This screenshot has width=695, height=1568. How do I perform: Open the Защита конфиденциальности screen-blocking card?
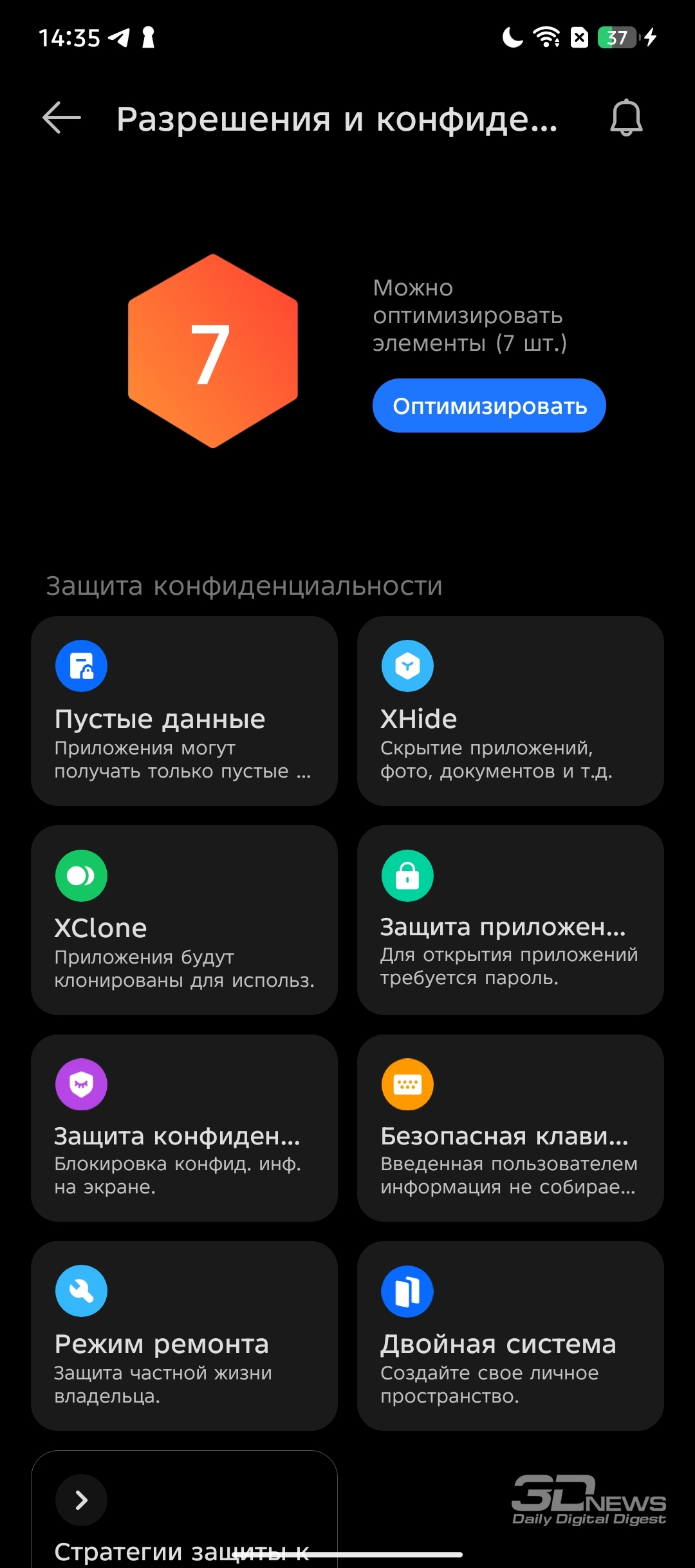pyautogui.click(x=184, y=1128)
